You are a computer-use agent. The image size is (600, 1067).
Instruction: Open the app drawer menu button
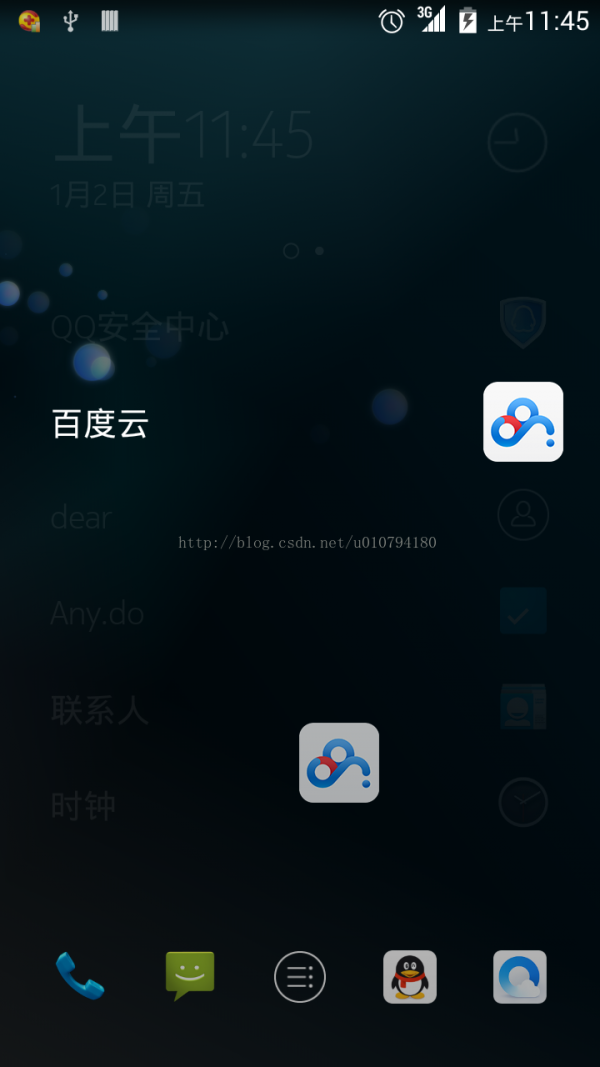coord(300,977)
